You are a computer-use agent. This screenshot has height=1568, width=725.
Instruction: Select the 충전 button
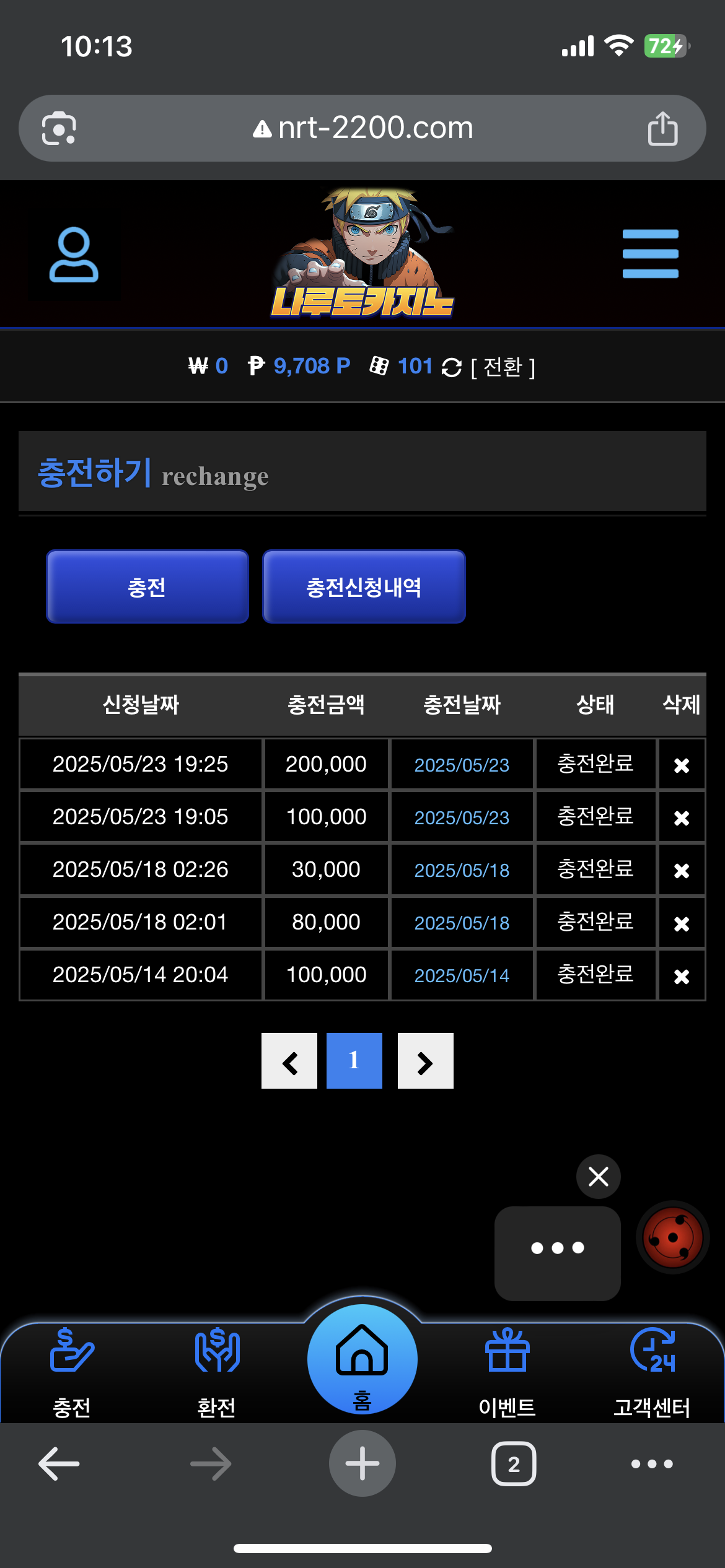pyautogui.click(x=147, y=586)
